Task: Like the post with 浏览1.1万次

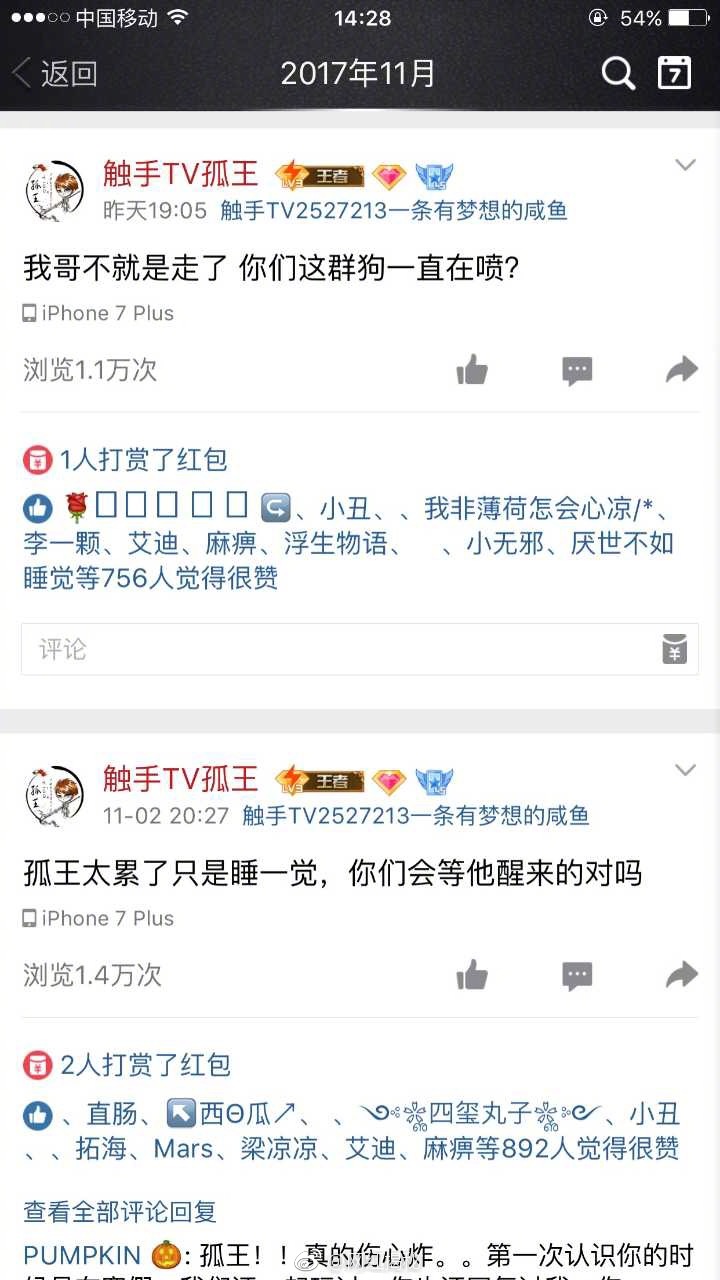Action: (x=472, y=370)
